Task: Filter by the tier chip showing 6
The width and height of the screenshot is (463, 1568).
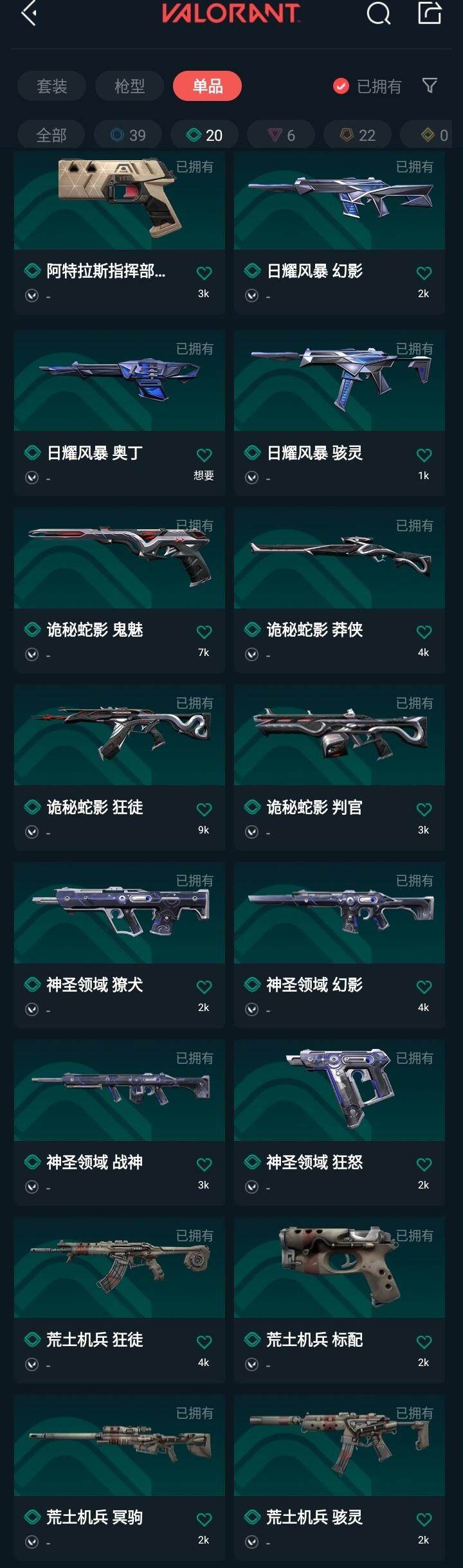Action: point(282,135)
